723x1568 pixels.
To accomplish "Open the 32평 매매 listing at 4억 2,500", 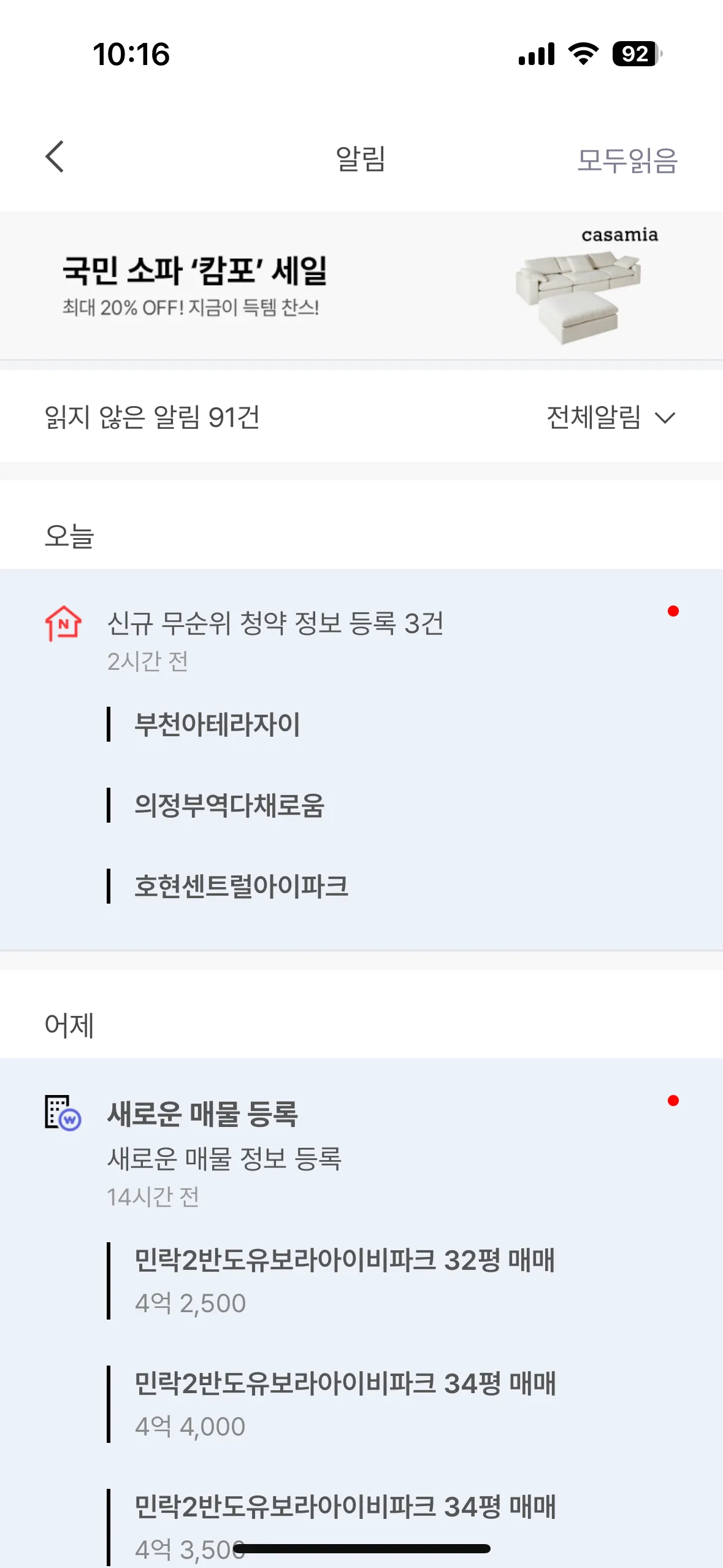I will [345, 1280].
